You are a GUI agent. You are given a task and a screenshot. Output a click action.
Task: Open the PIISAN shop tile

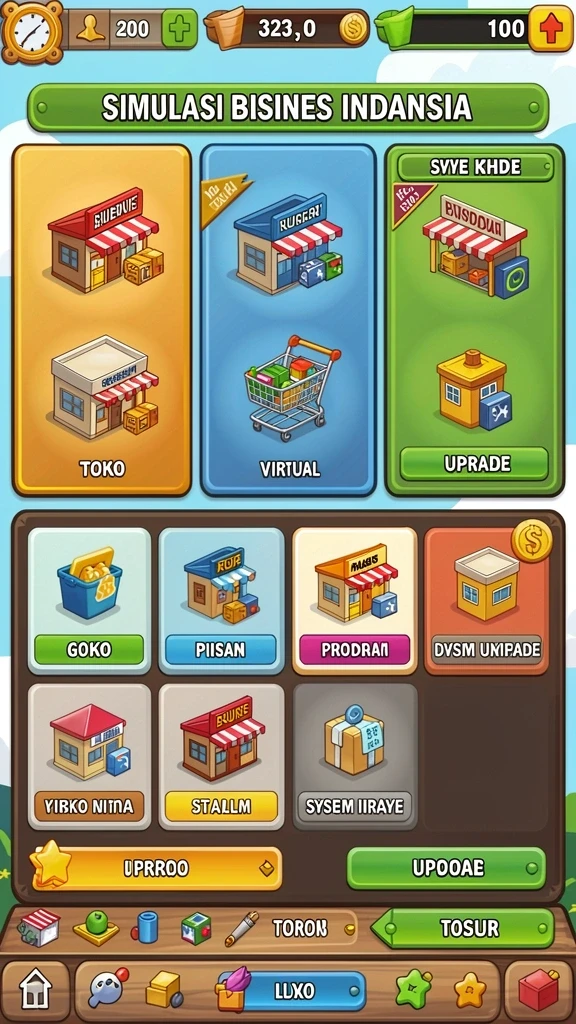pos(221,600)
